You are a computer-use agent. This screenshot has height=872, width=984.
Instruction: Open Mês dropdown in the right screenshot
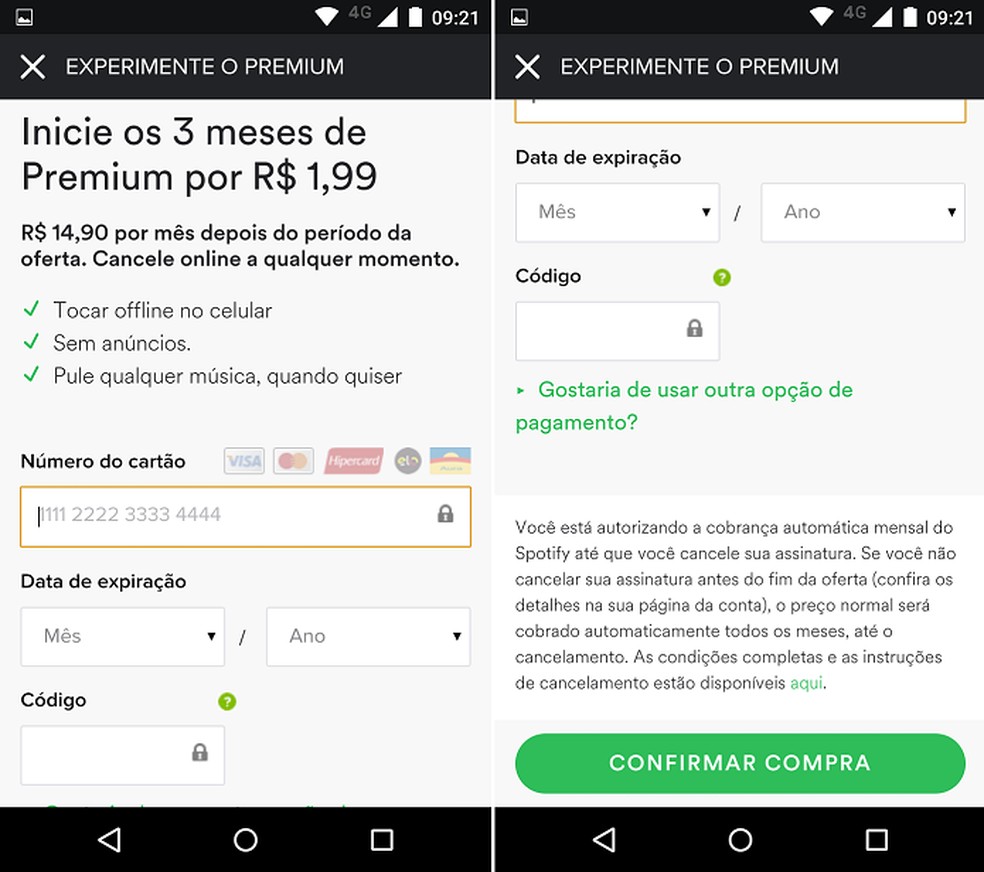(x=617, y=212)
